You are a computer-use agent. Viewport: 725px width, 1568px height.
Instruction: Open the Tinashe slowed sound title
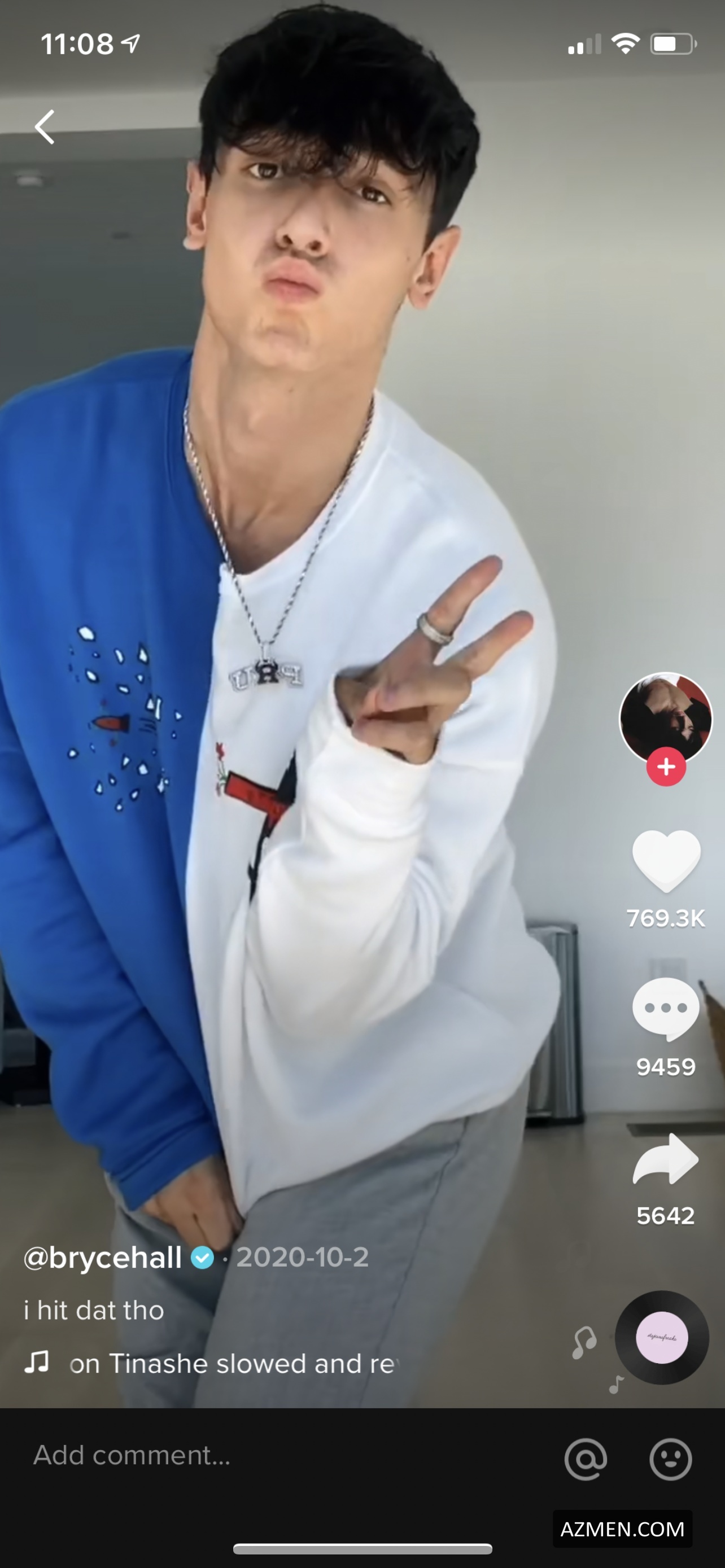(233, 1364)
